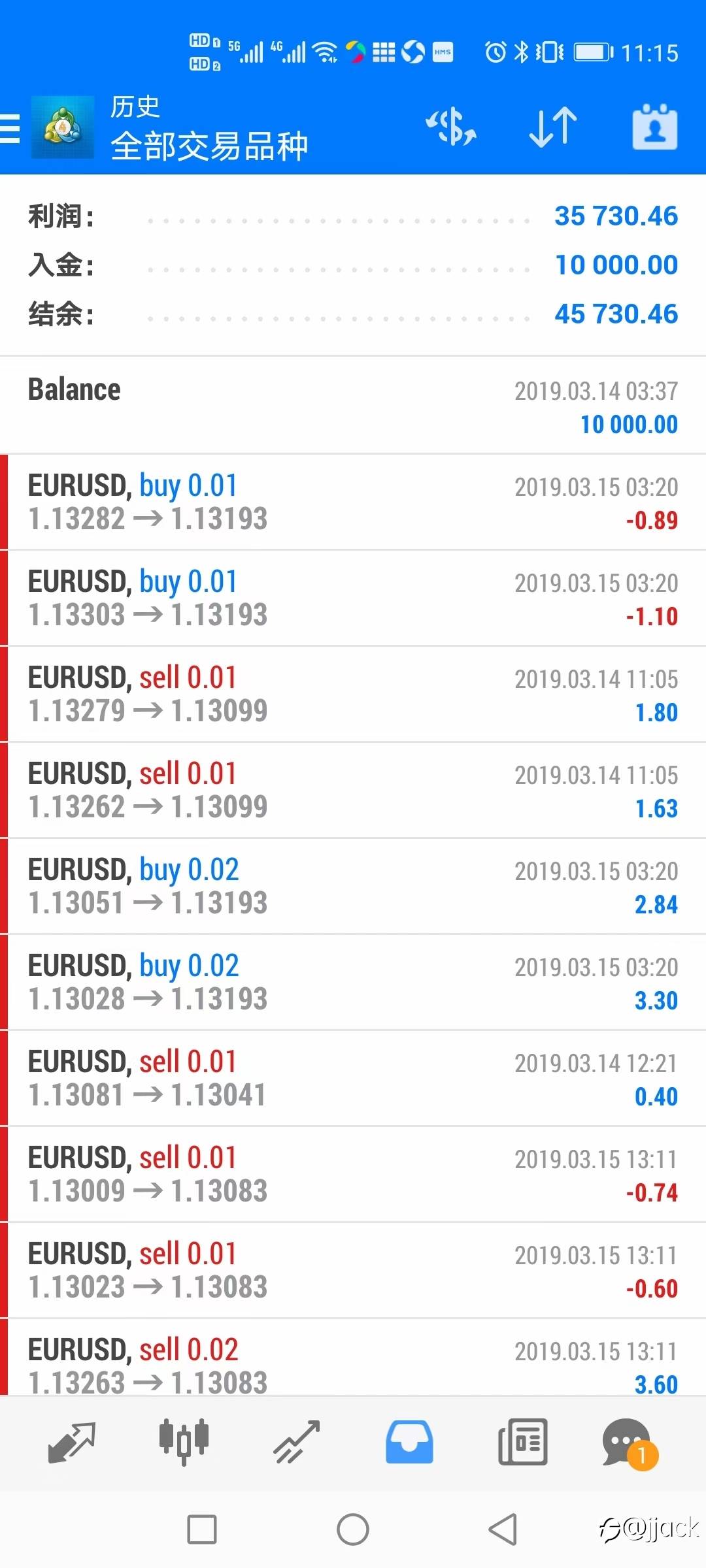Switch to the Trade tab
Image resolution: width=706 pixels, height=1568 pixels.
point(297,1442)
